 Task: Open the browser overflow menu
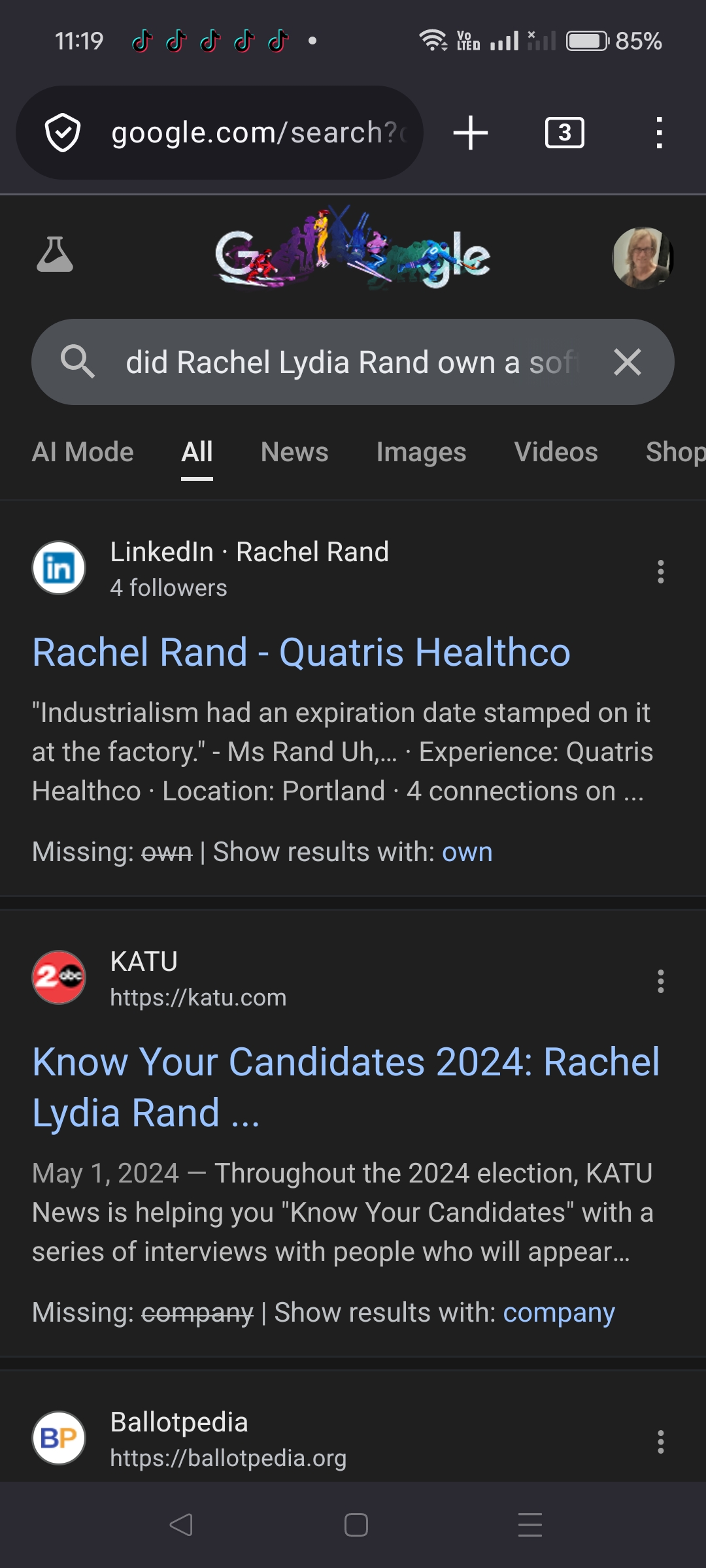coord(659,133)
